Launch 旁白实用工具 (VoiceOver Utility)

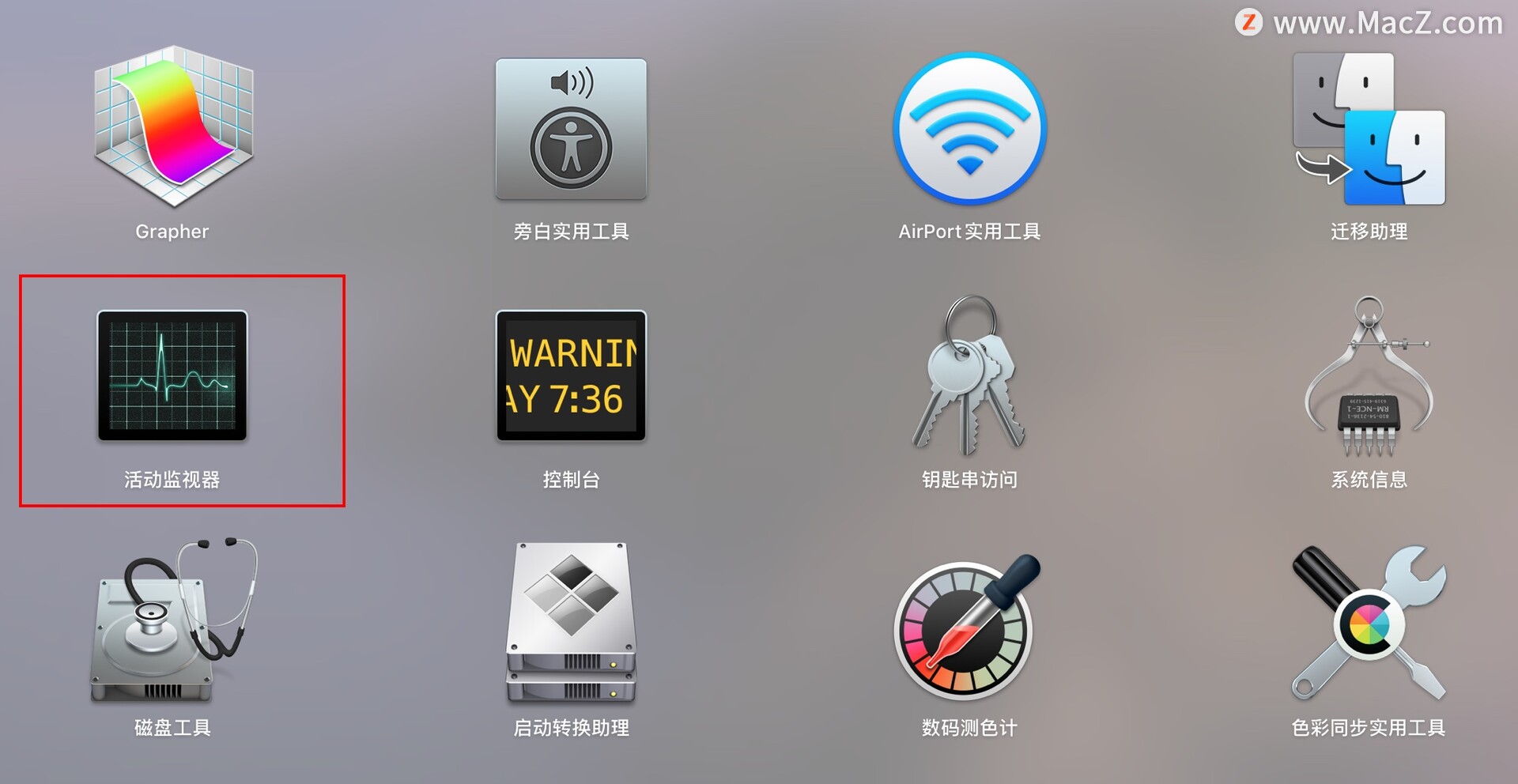(571, 129)
